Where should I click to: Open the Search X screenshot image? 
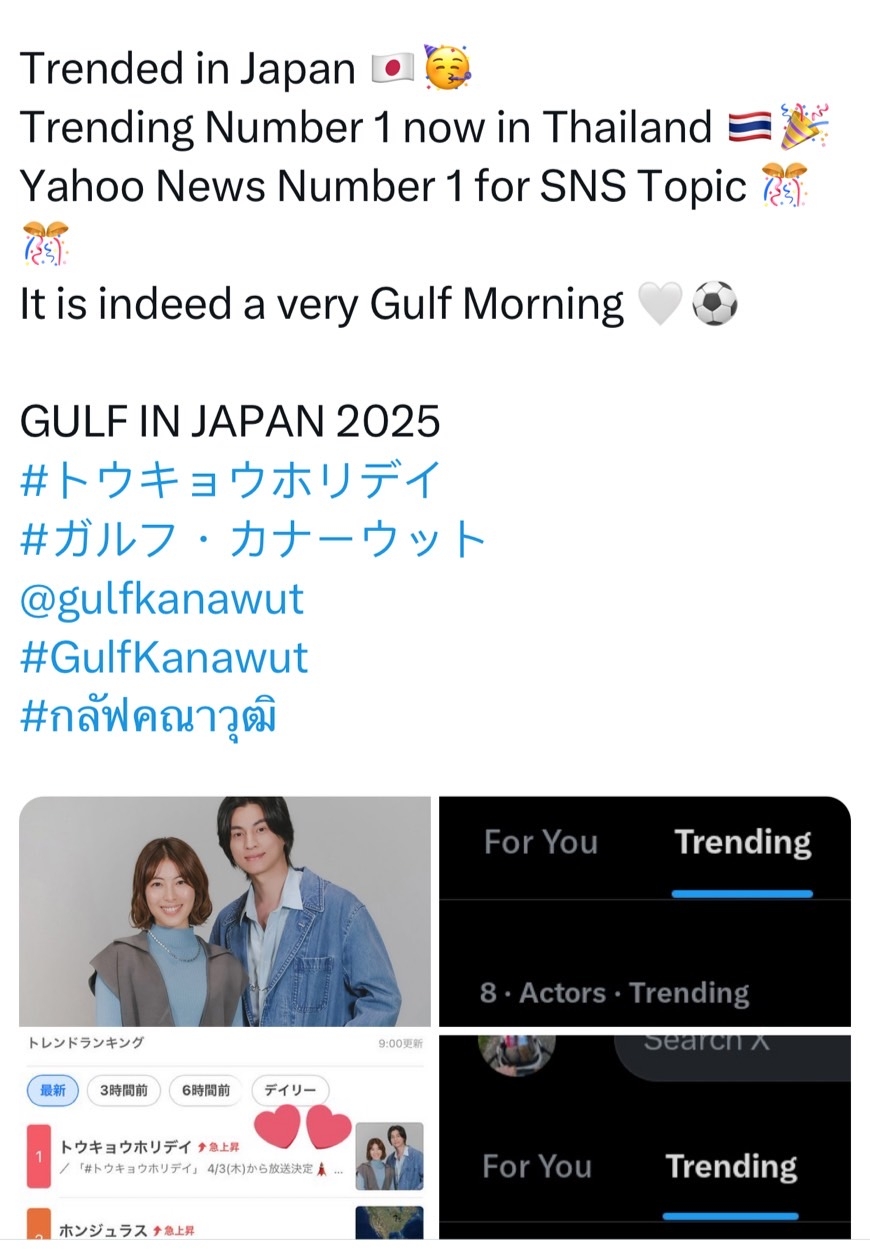(x=645, y=1137)
